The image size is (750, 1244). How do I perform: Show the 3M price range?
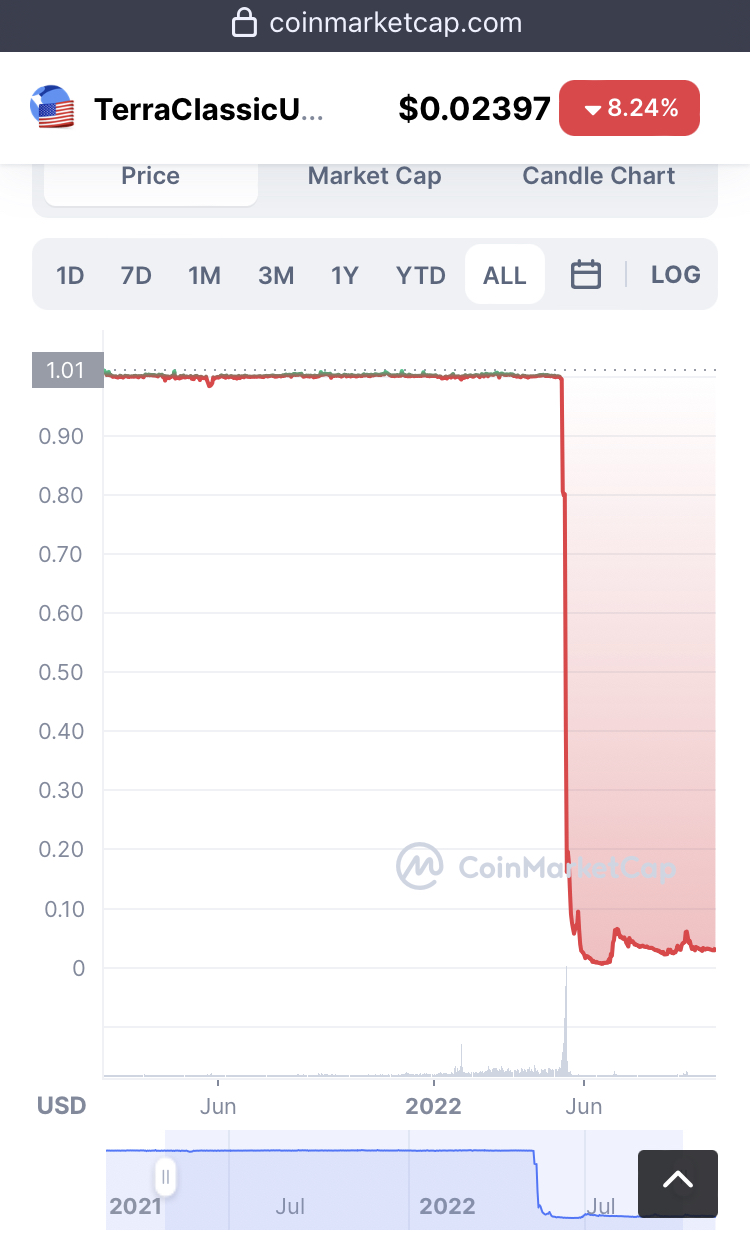(276, 275)
